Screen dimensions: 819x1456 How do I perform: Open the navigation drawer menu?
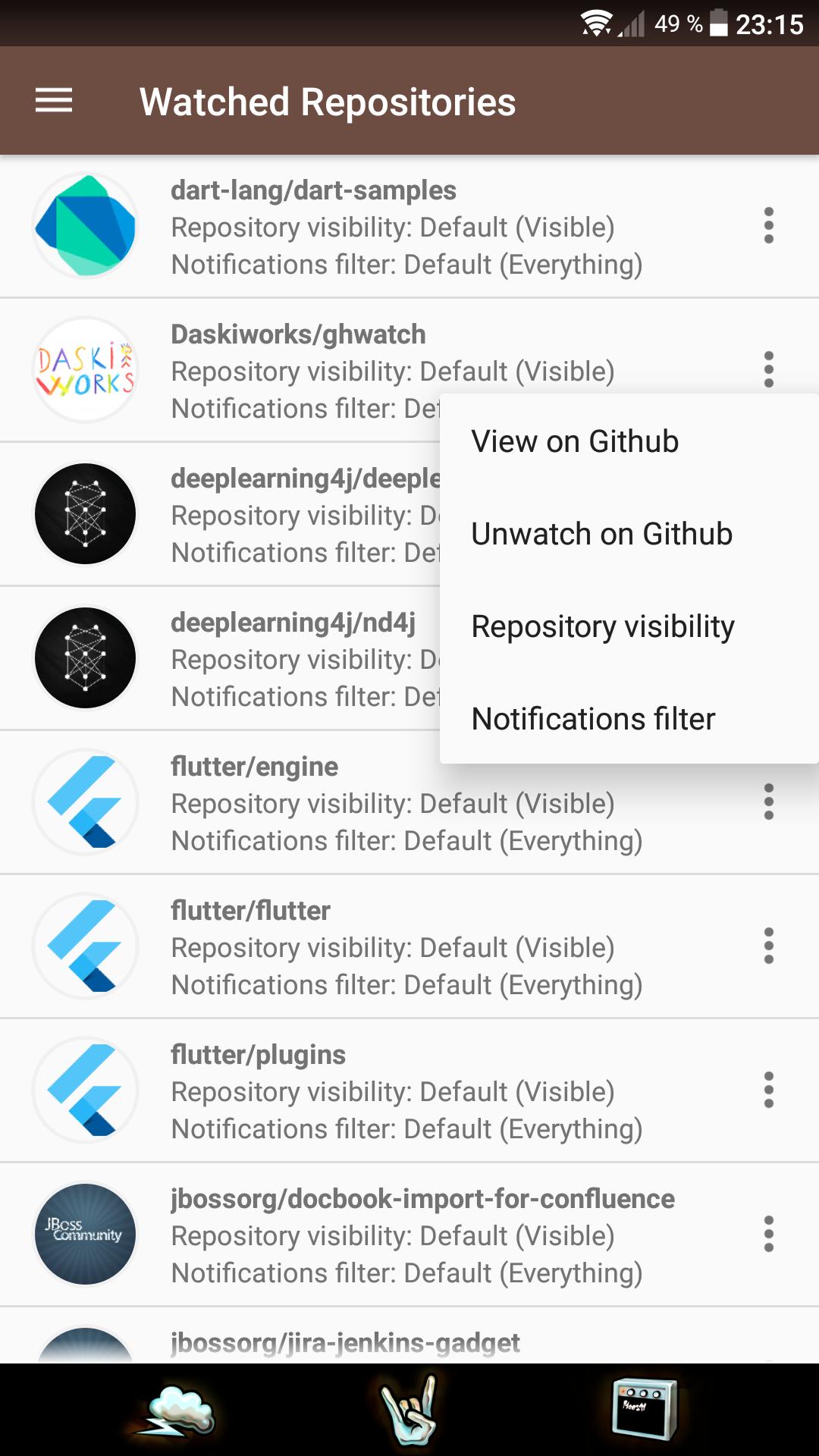(54, 101)
